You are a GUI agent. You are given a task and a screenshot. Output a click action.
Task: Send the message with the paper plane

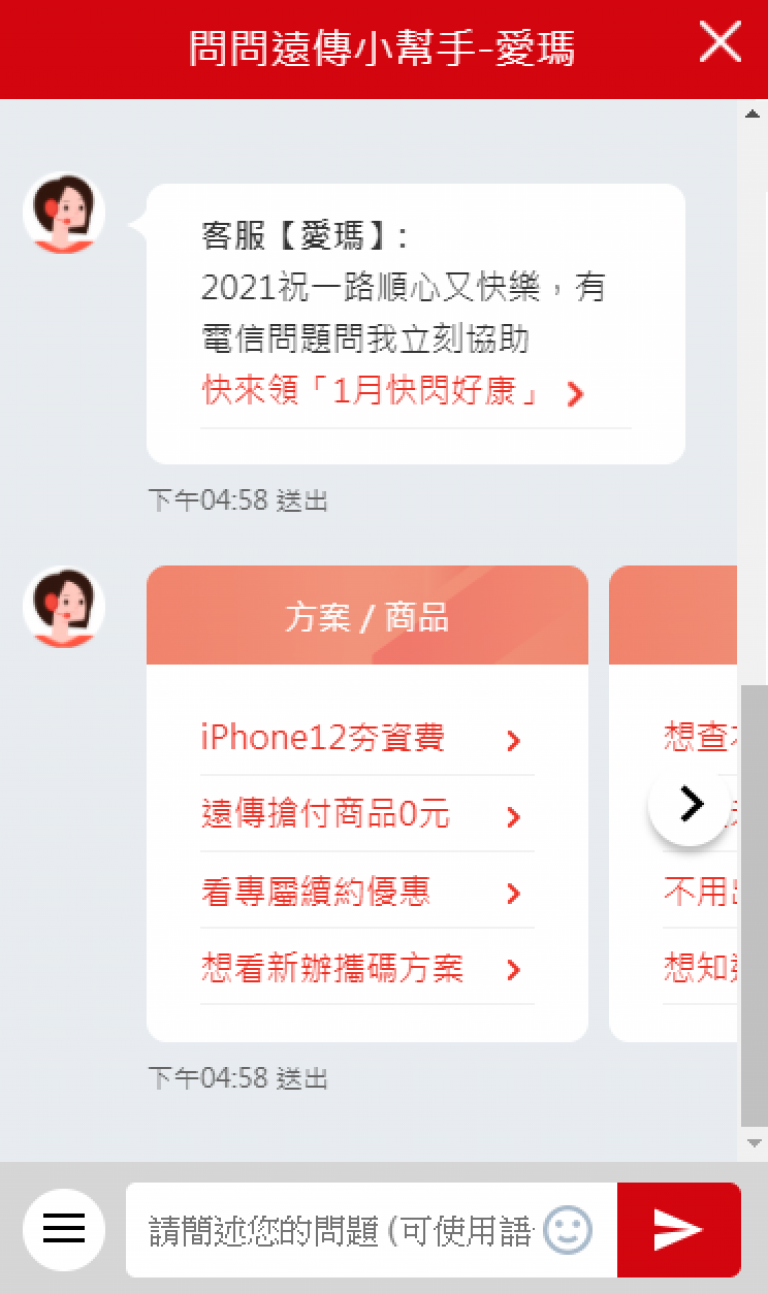point(679,1230)
